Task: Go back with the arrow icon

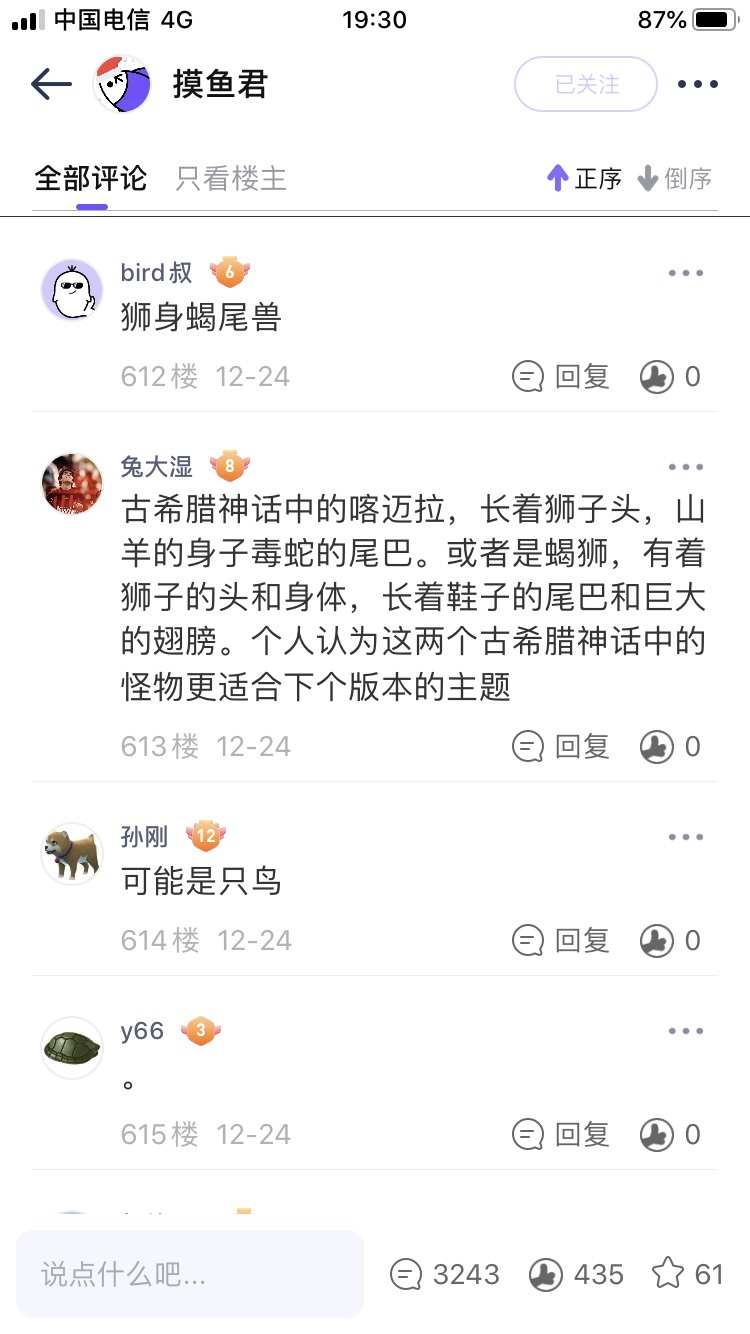Action: [x=51, y=84]
